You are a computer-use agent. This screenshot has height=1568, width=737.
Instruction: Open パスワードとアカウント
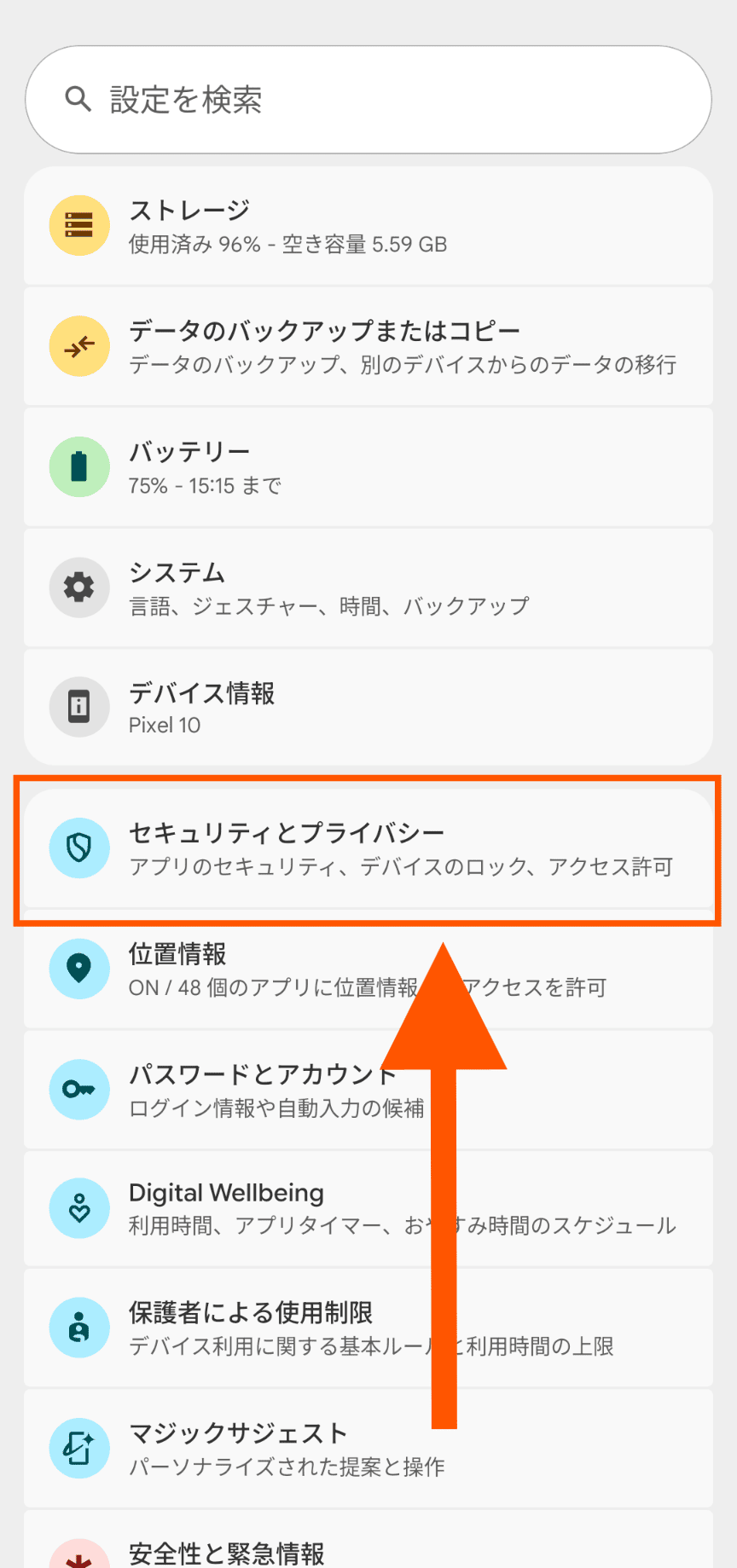256,1090
